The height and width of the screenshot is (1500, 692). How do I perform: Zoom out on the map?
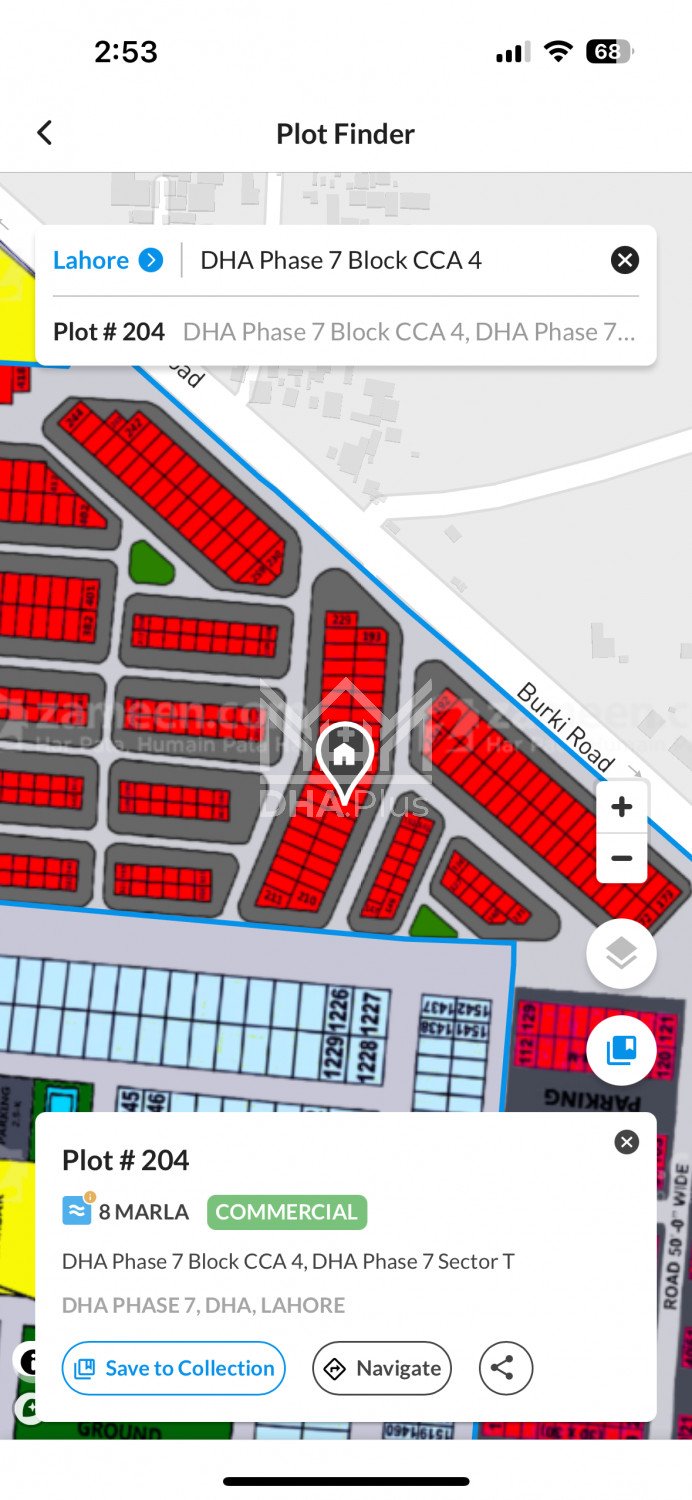point(621,858)
